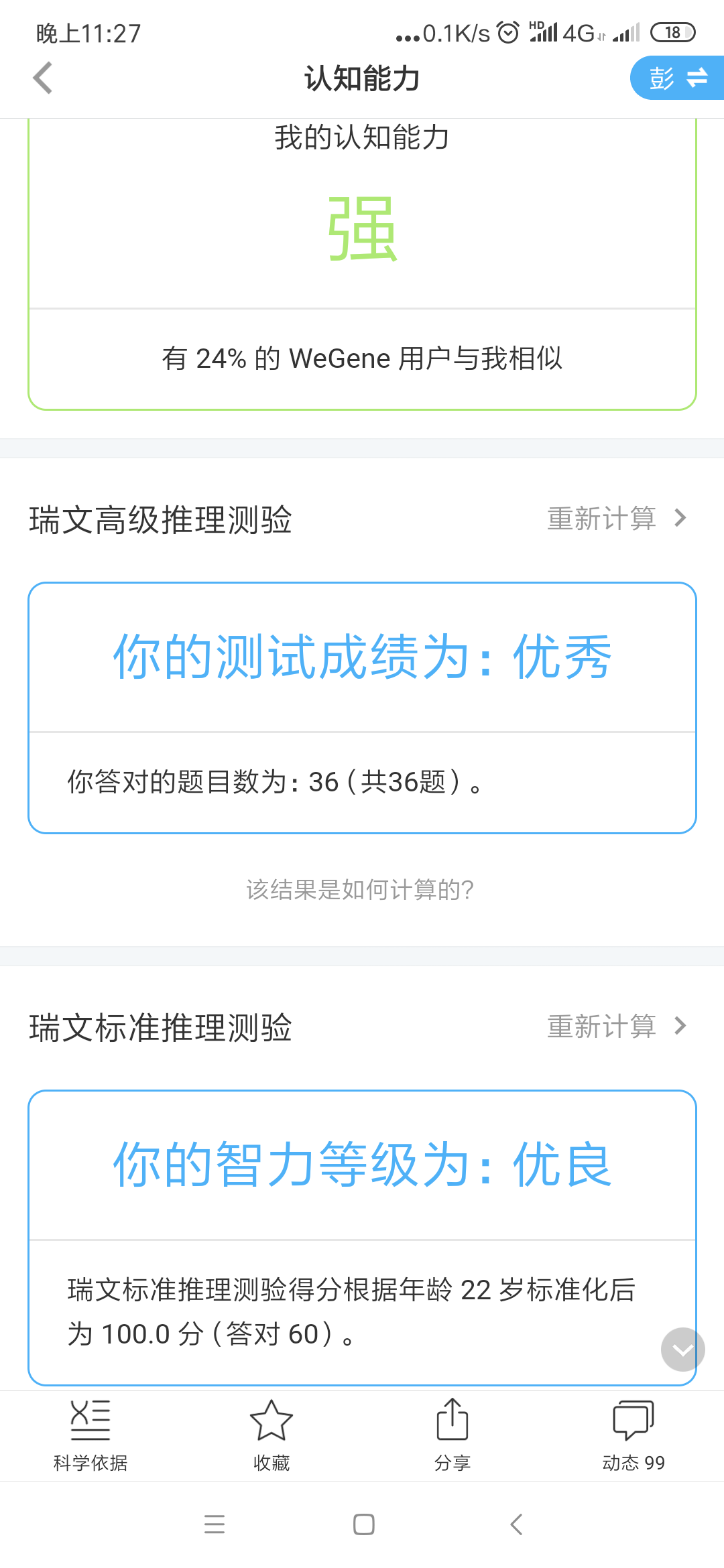This screenshot has width=724, height=1568.
Task: Open recent apps from navigation bar
Action: click(x=215, y=1524)
